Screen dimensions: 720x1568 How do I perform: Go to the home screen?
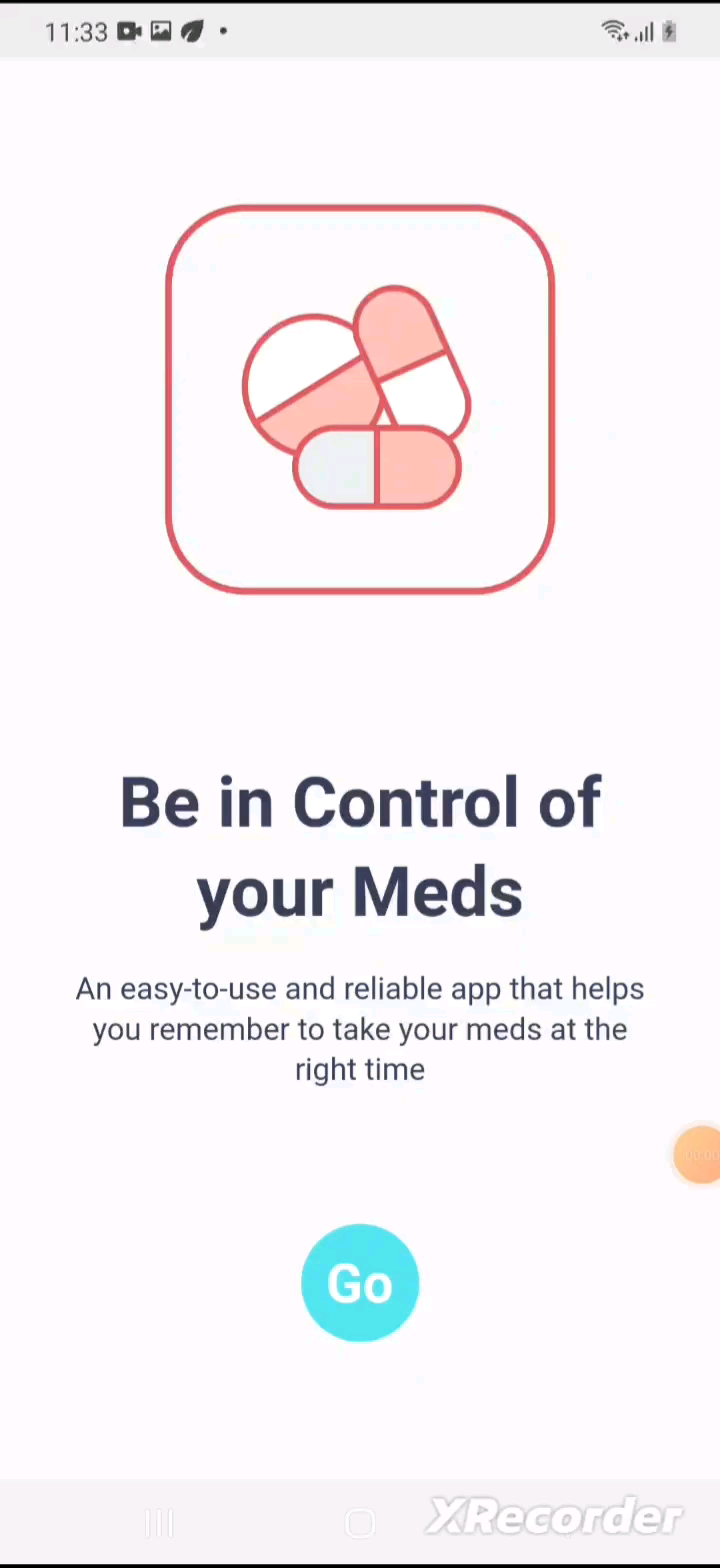360,1523
